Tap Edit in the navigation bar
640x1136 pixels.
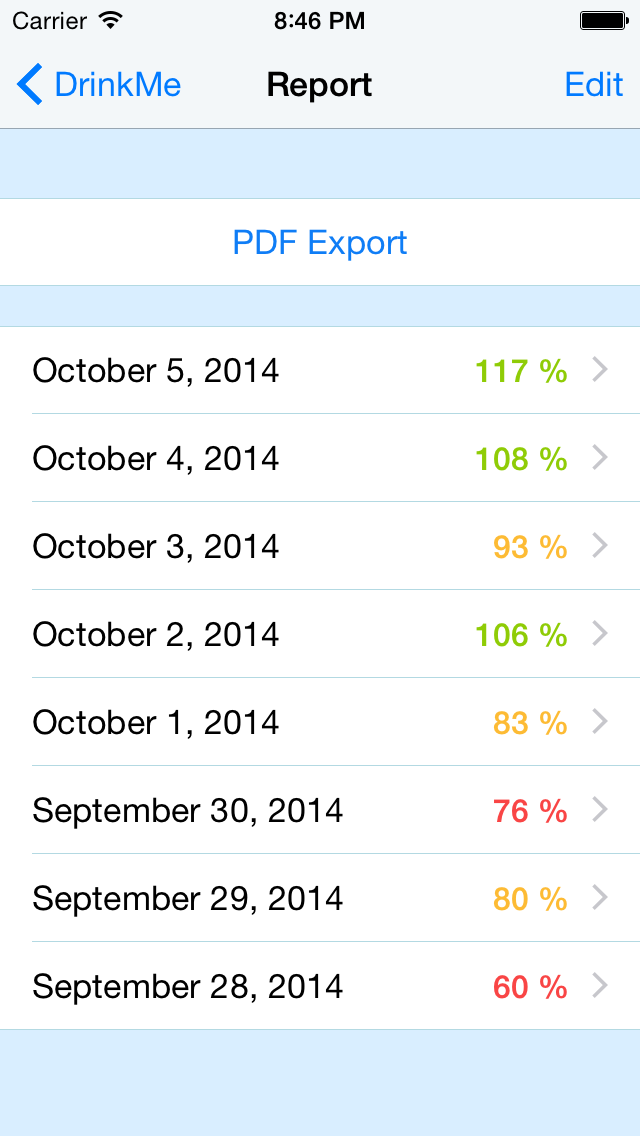coord(594,85)
